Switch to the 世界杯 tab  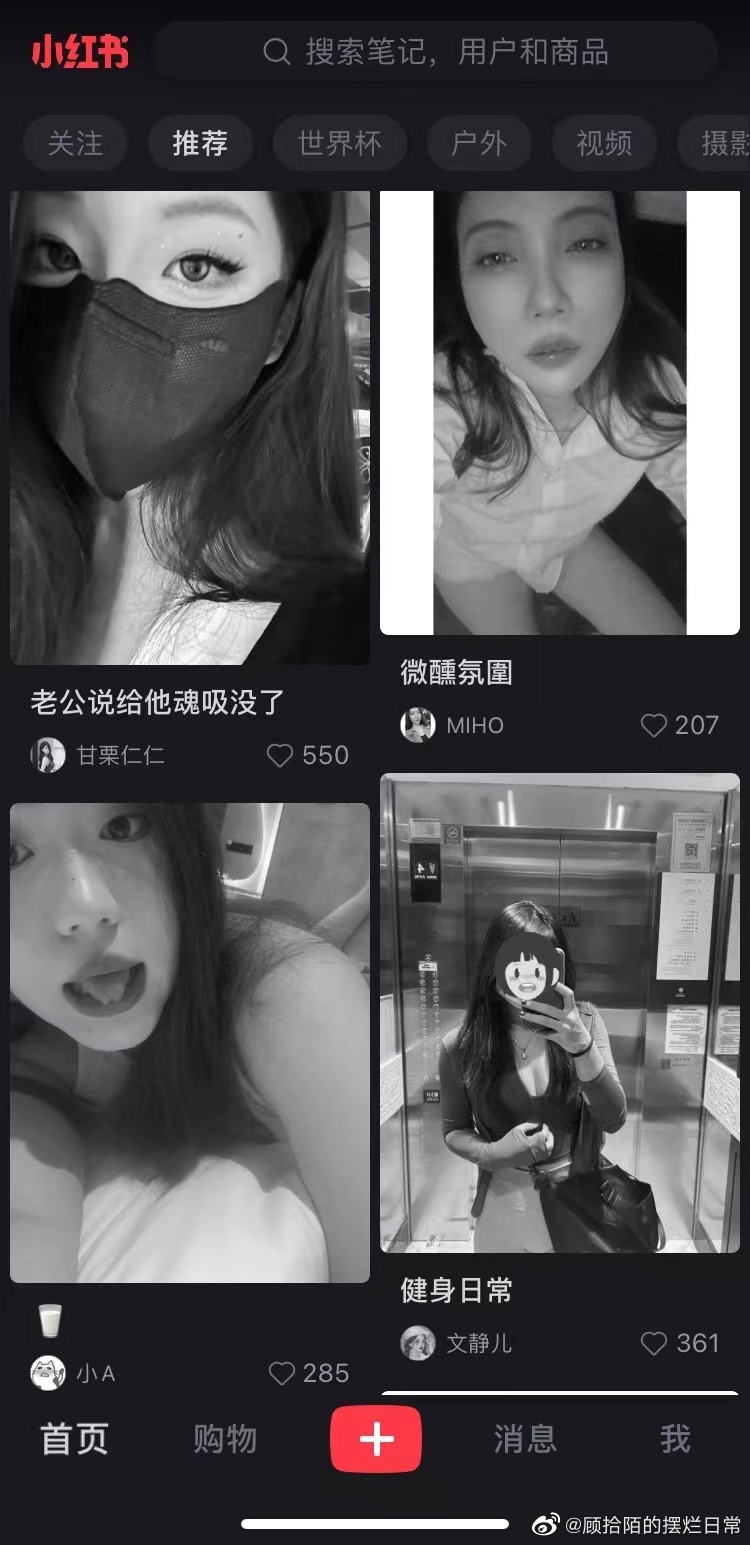[339, 143]
